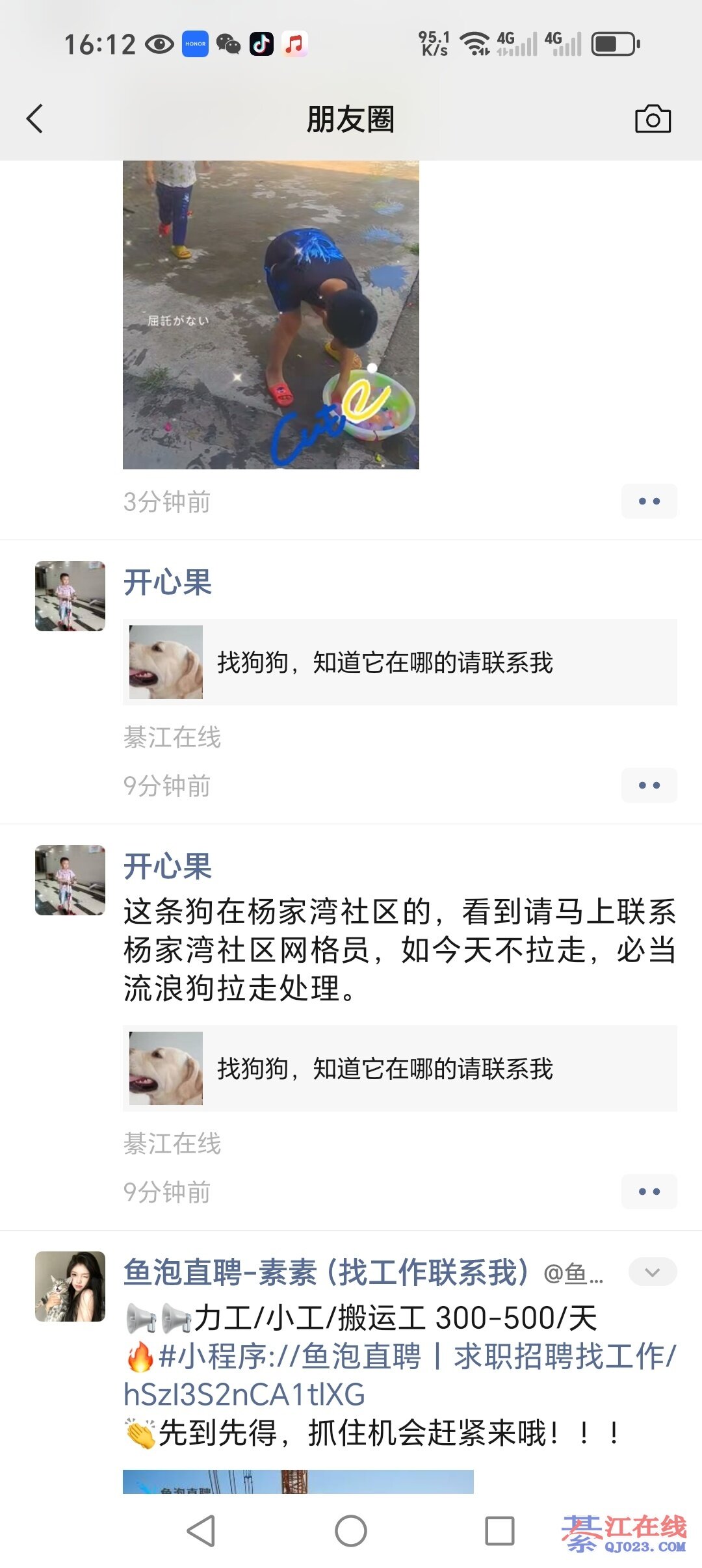Open the two-dot menu under the 杨家湾社区 post

point(649,1191)
